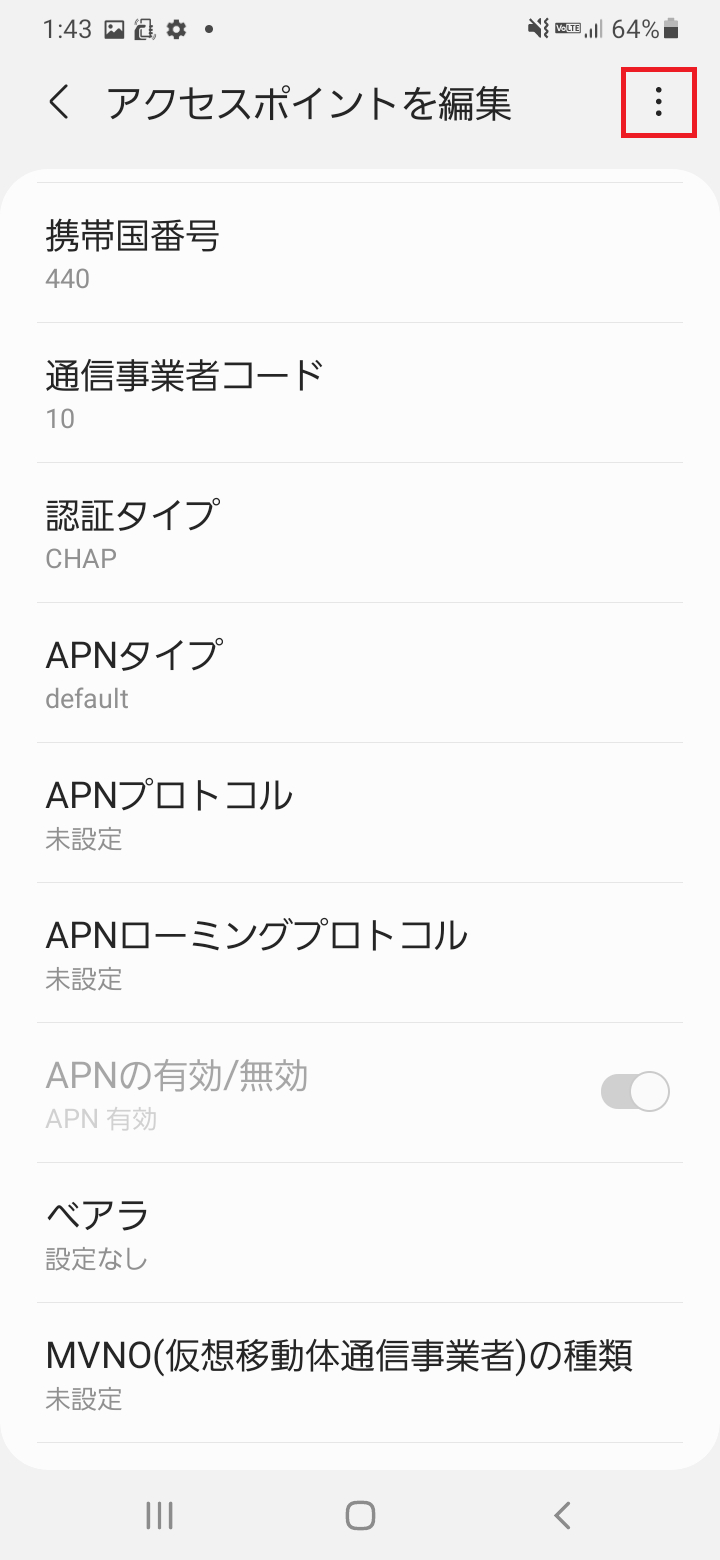Edit the 通信事業者コード field
720x1560 pixels.
[360, 391]
